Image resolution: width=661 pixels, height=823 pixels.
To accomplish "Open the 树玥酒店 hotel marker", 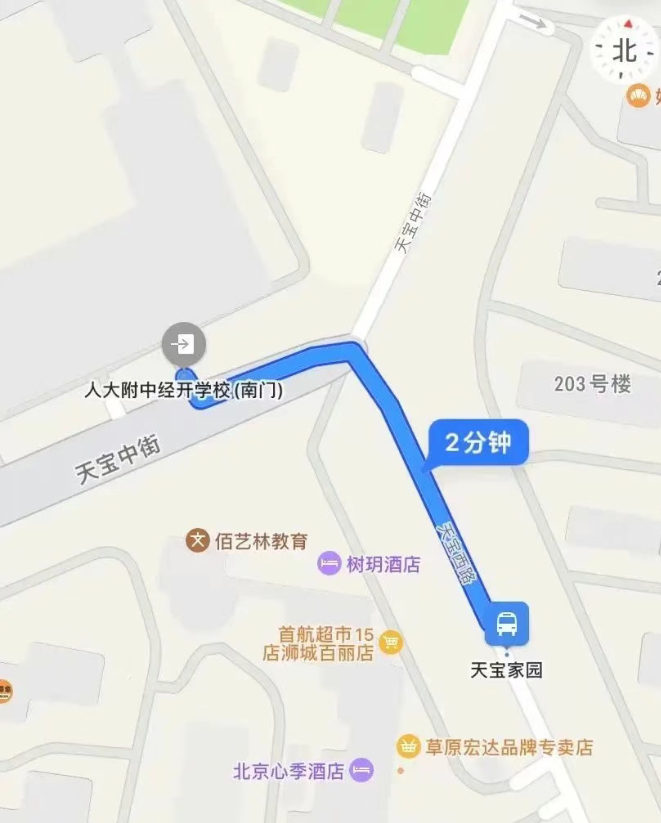I will tap(328, 564).
